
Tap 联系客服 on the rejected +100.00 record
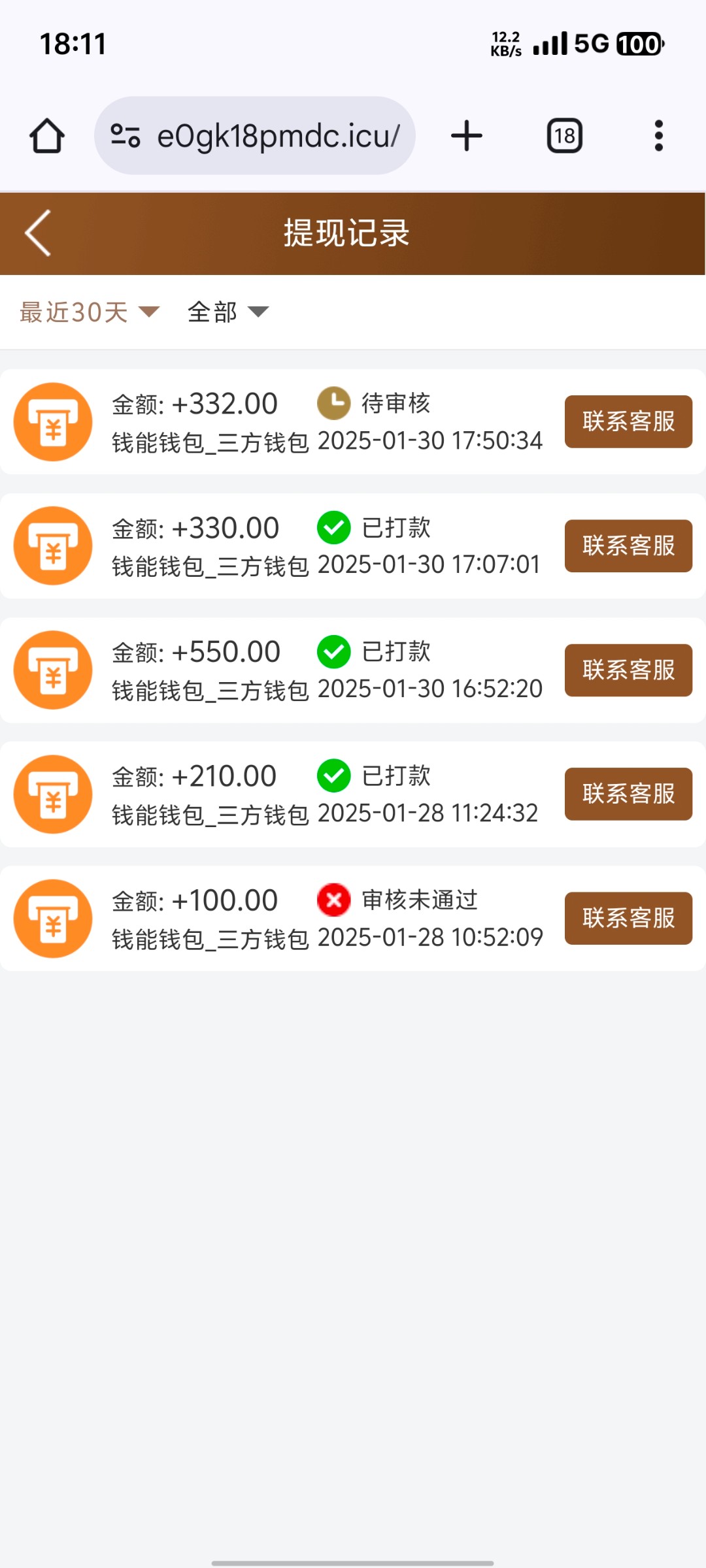[x=628, y=918]
